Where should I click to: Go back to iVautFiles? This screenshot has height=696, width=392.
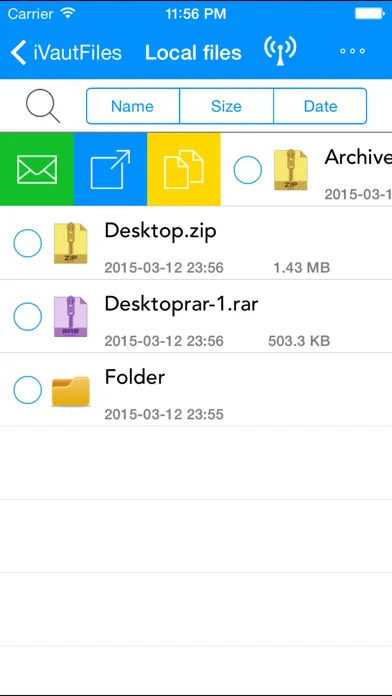click(x=66, y=52)
